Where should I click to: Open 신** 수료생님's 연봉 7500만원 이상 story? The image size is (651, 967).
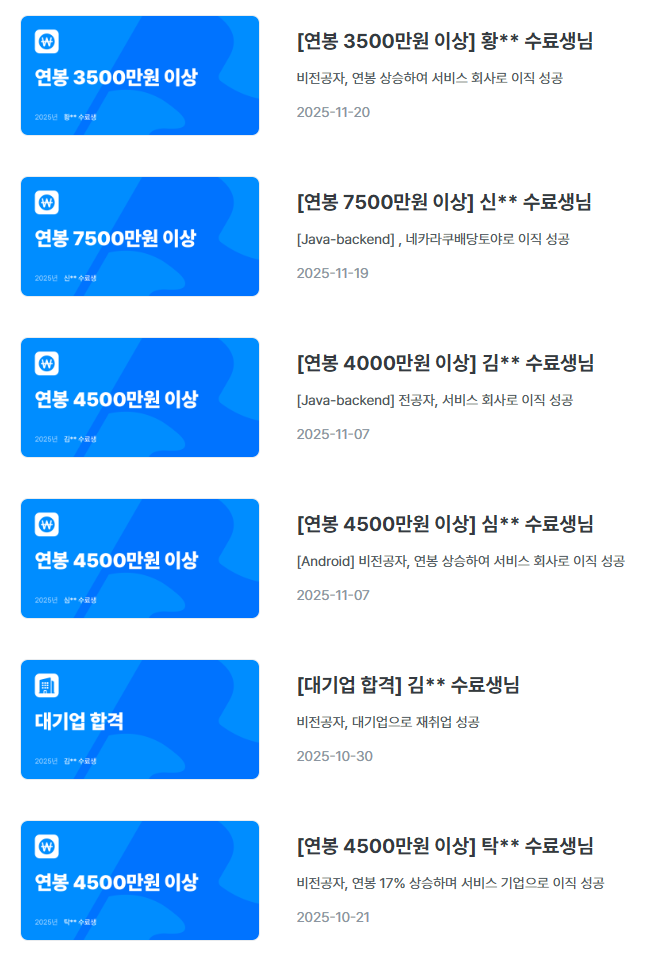point(444,203)
